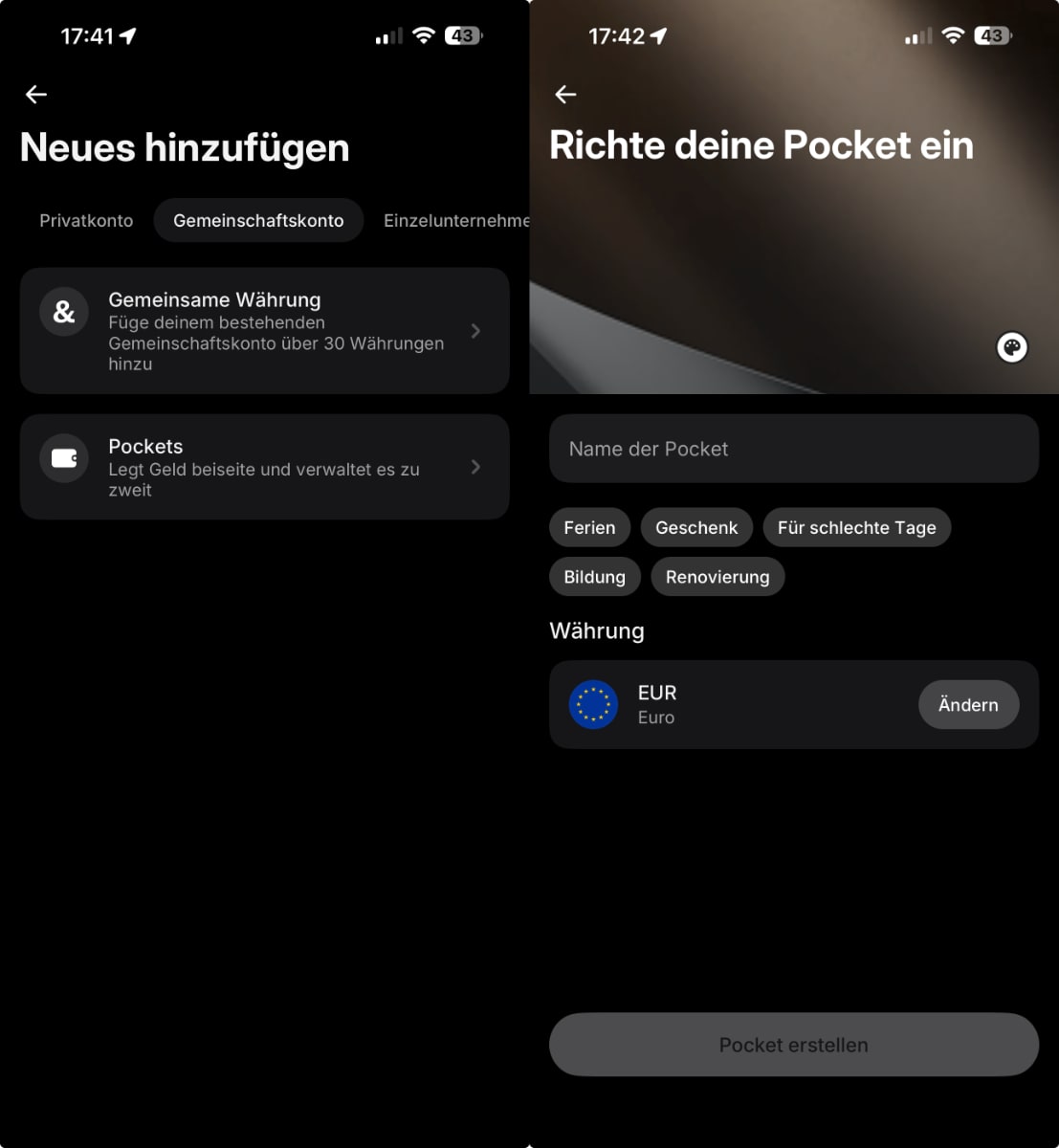Go back from the Richte deine Pocket ein screen
Image resolution: width=1059 pixels, height=1148 pixels.
tap(565, 94)
